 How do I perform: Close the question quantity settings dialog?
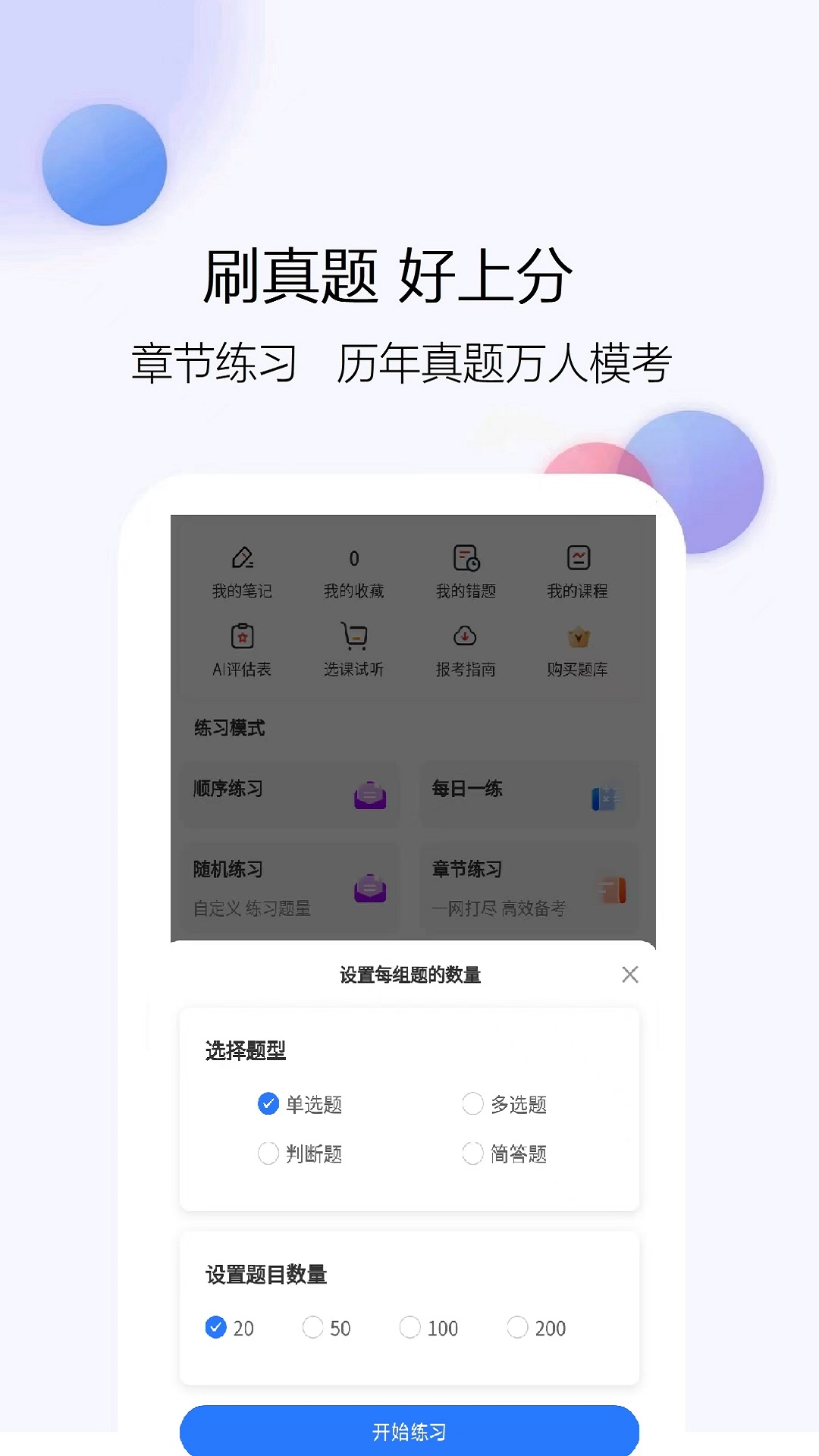630,975
